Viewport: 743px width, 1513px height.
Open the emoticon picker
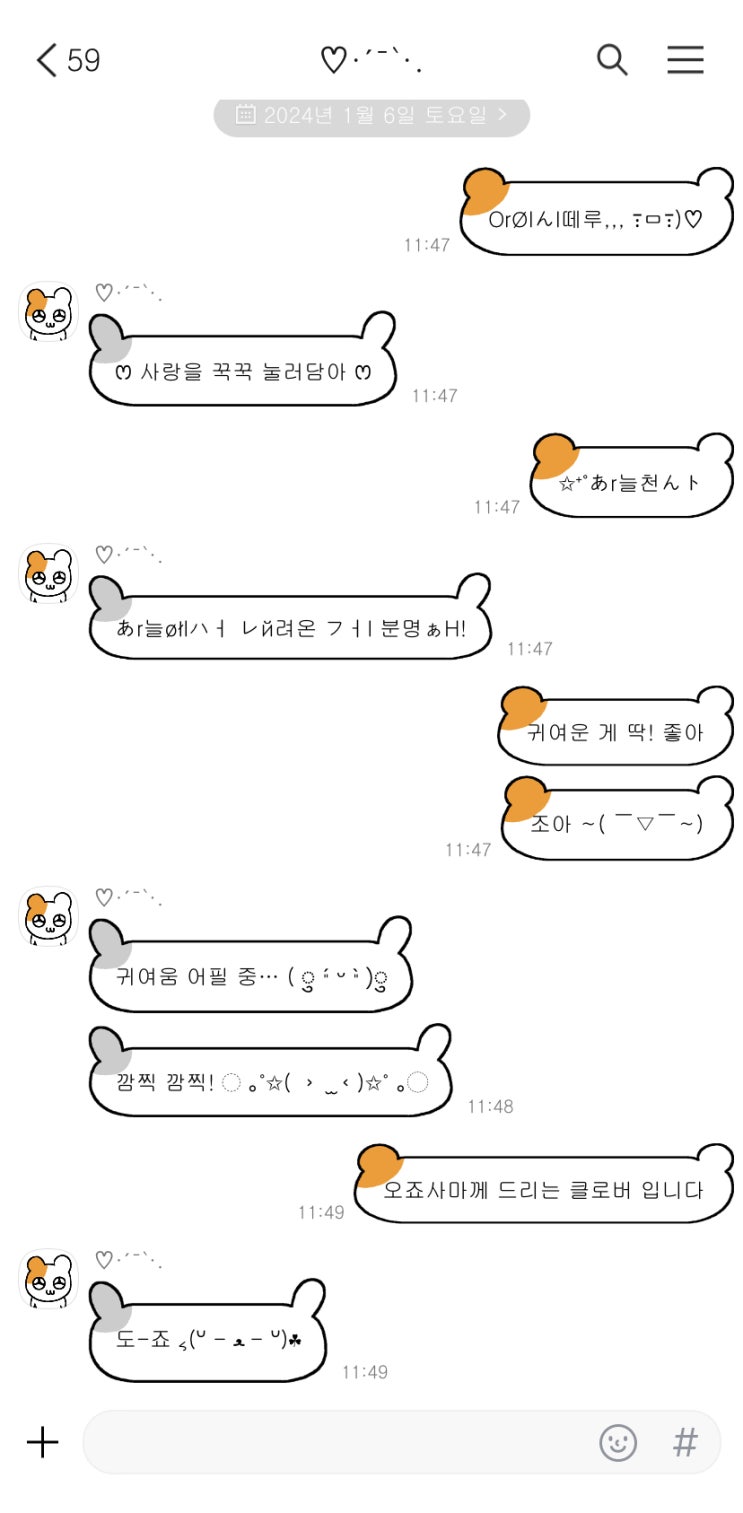[618, 1442]
